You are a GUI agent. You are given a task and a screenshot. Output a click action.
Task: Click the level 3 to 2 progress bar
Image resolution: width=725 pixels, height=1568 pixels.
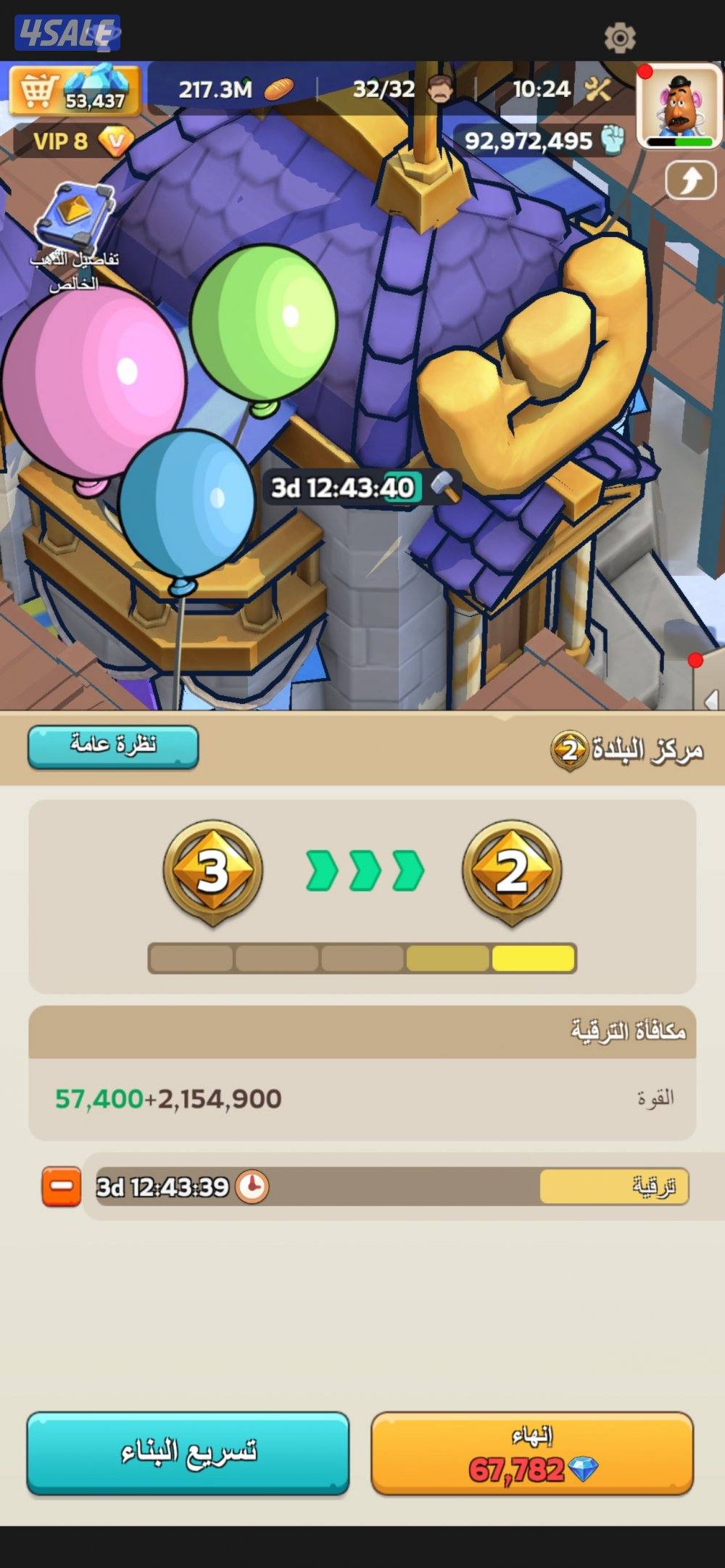pos(361,956)
